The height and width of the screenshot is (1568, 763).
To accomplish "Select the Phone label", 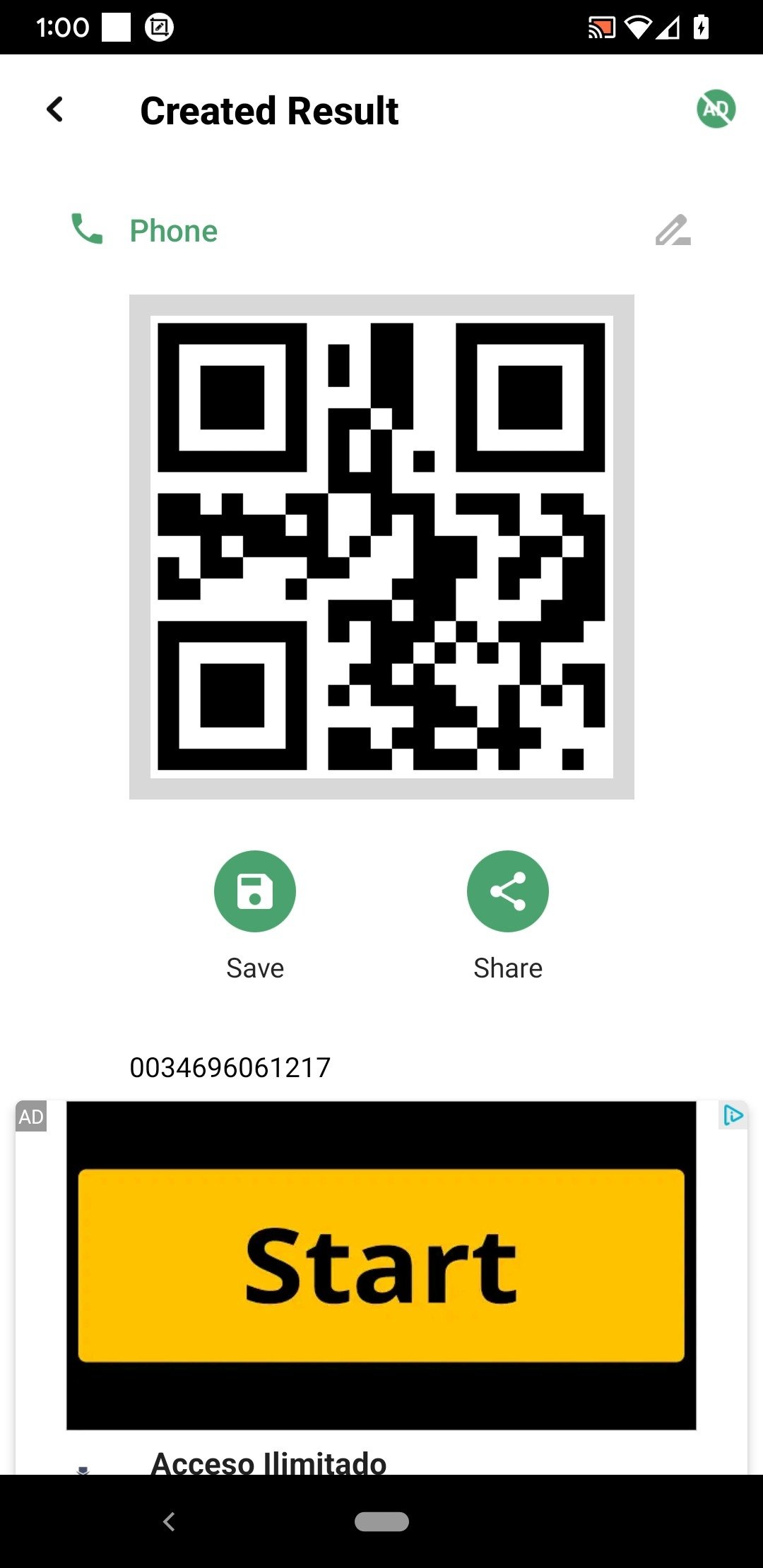I will point(173,230).
